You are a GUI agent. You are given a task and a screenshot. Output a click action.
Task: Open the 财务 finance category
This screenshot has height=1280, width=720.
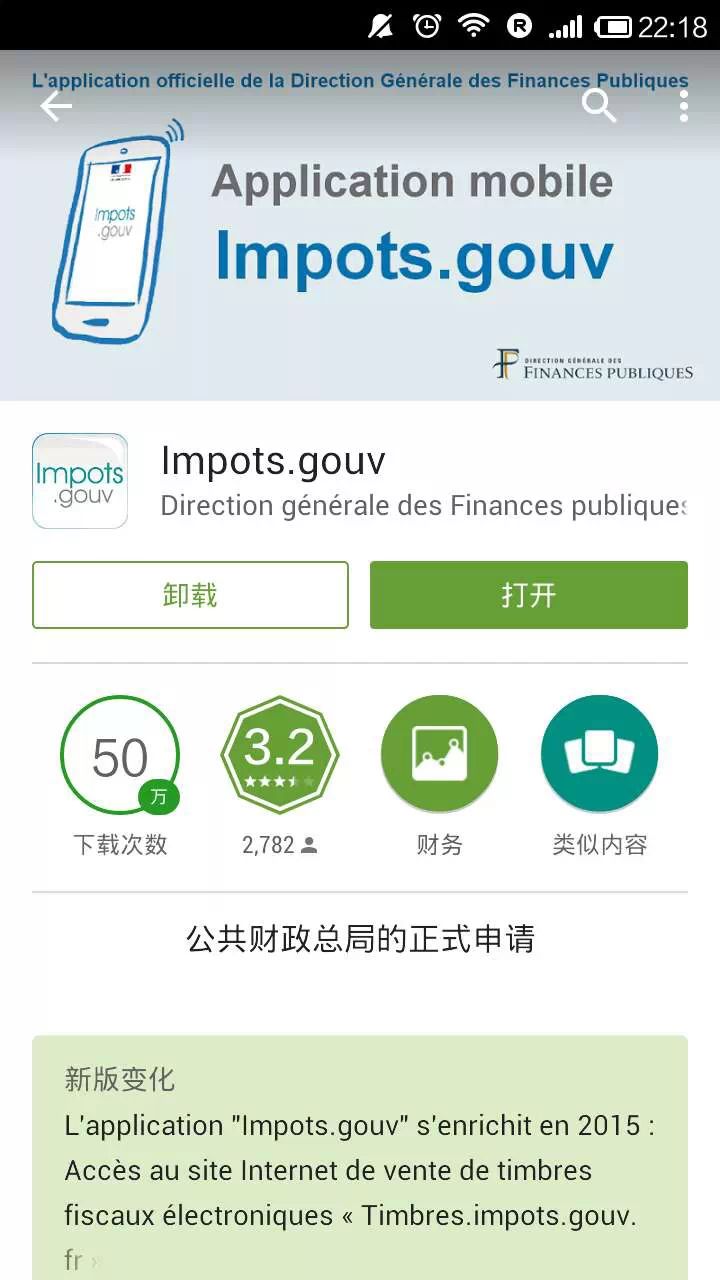(x=439, y=756)
